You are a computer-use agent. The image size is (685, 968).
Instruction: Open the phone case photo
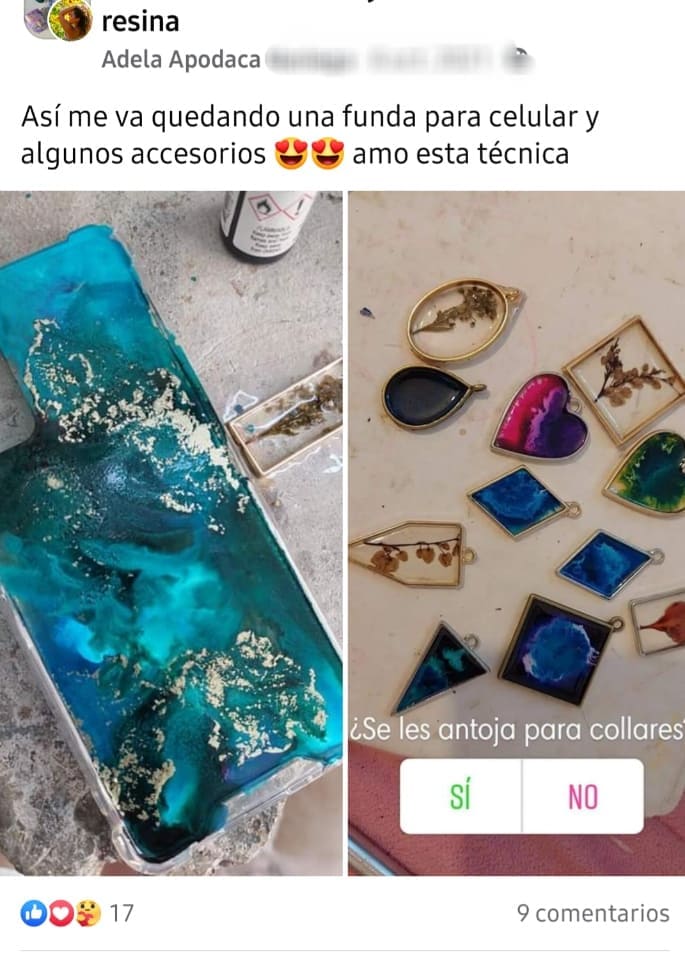tap(170, 530)
